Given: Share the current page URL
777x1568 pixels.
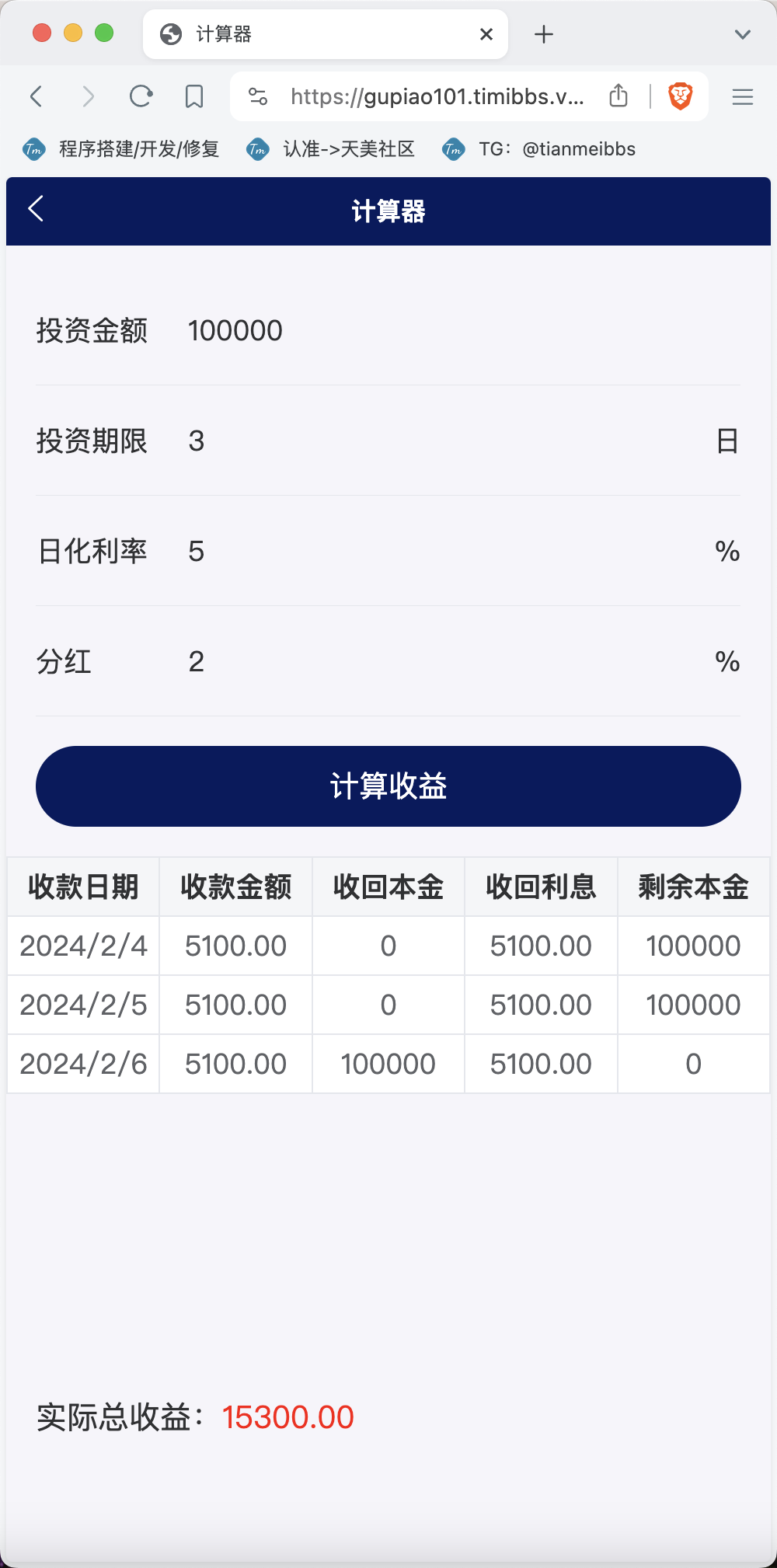Looking at the screenshot, I should (x=618, y=96).
